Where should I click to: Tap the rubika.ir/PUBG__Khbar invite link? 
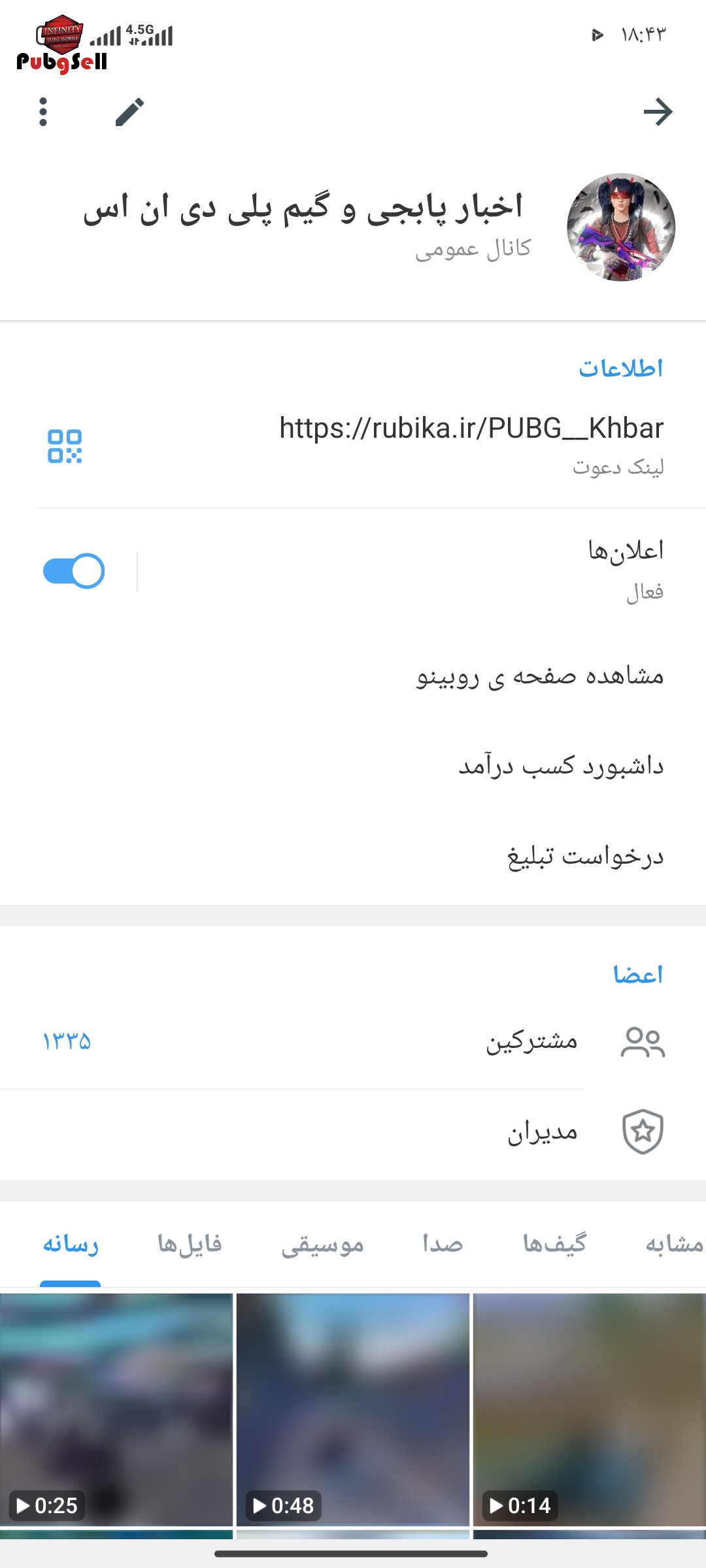[471, 429]
